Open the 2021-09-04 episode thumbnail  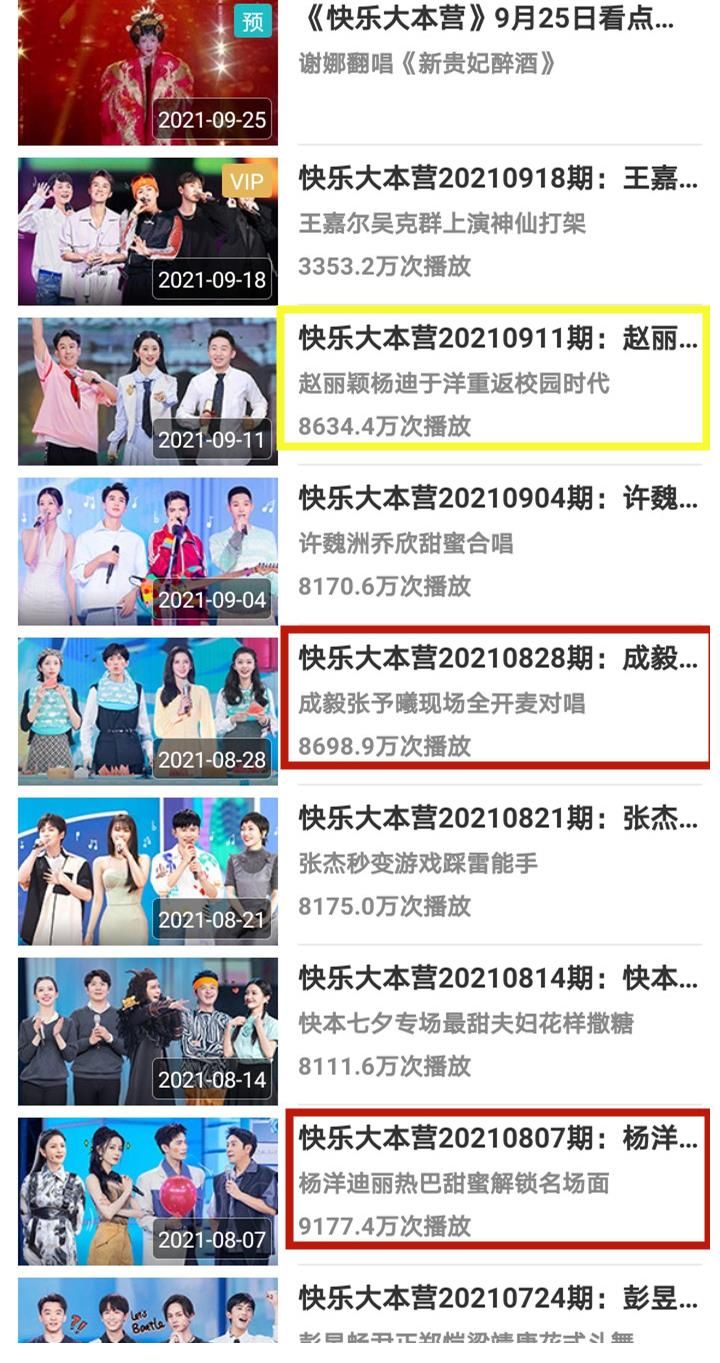click(147, 551)
